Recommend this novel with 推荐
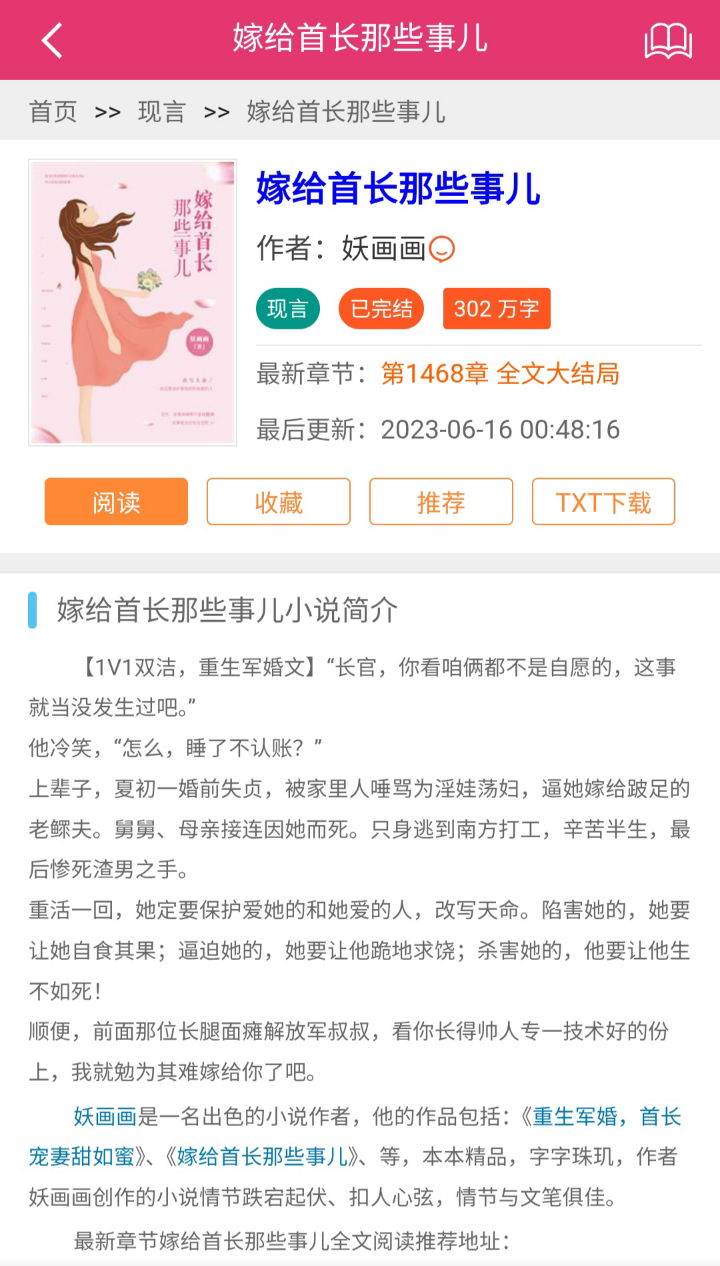 pyautogui.click(x=441, y=502)
